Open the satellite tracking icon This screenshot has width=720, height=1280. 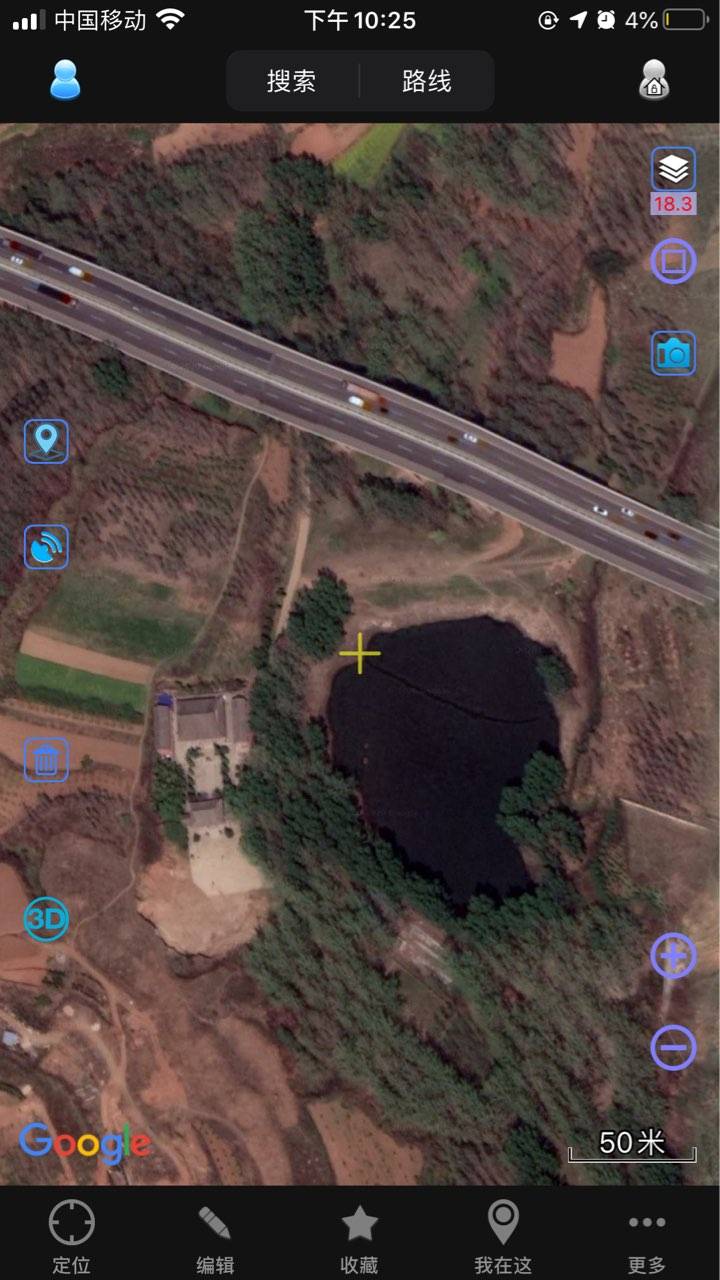[46, 547]
